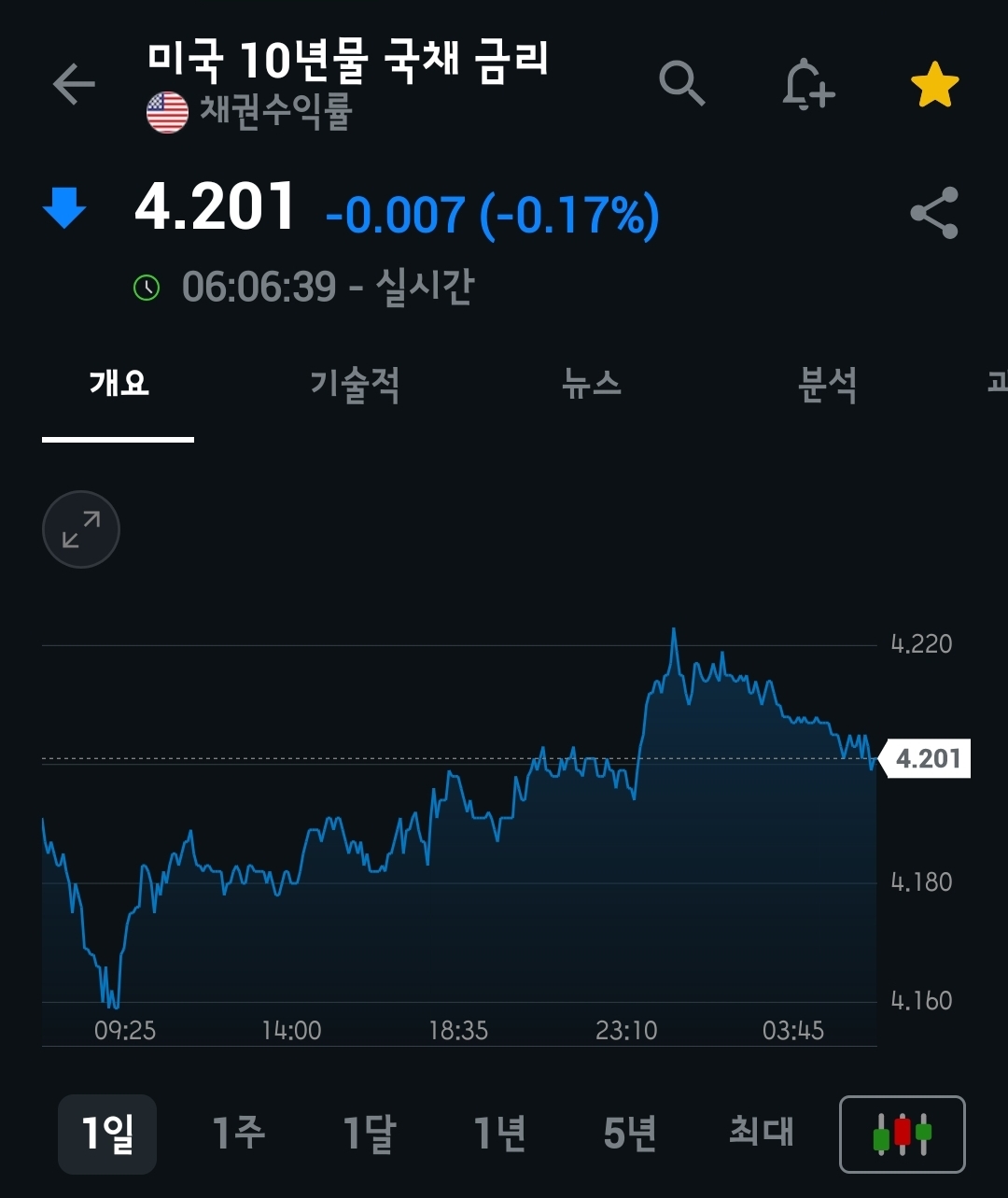The image size is (1008, 1198).
Task: Add a price alert with the bell
Action: click(807, 85)
